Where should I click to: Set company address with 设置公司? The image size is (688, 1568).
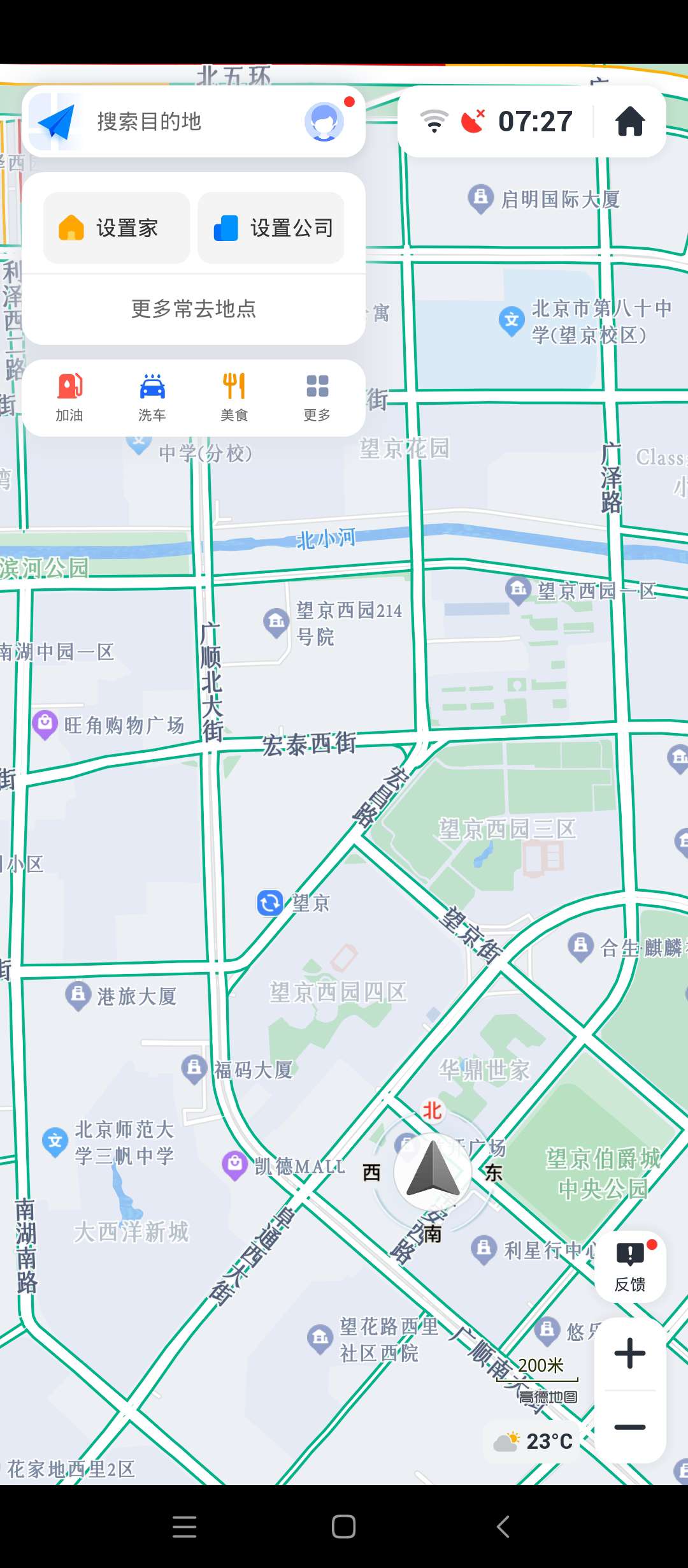pyautogui.click(x=271, y=228)
